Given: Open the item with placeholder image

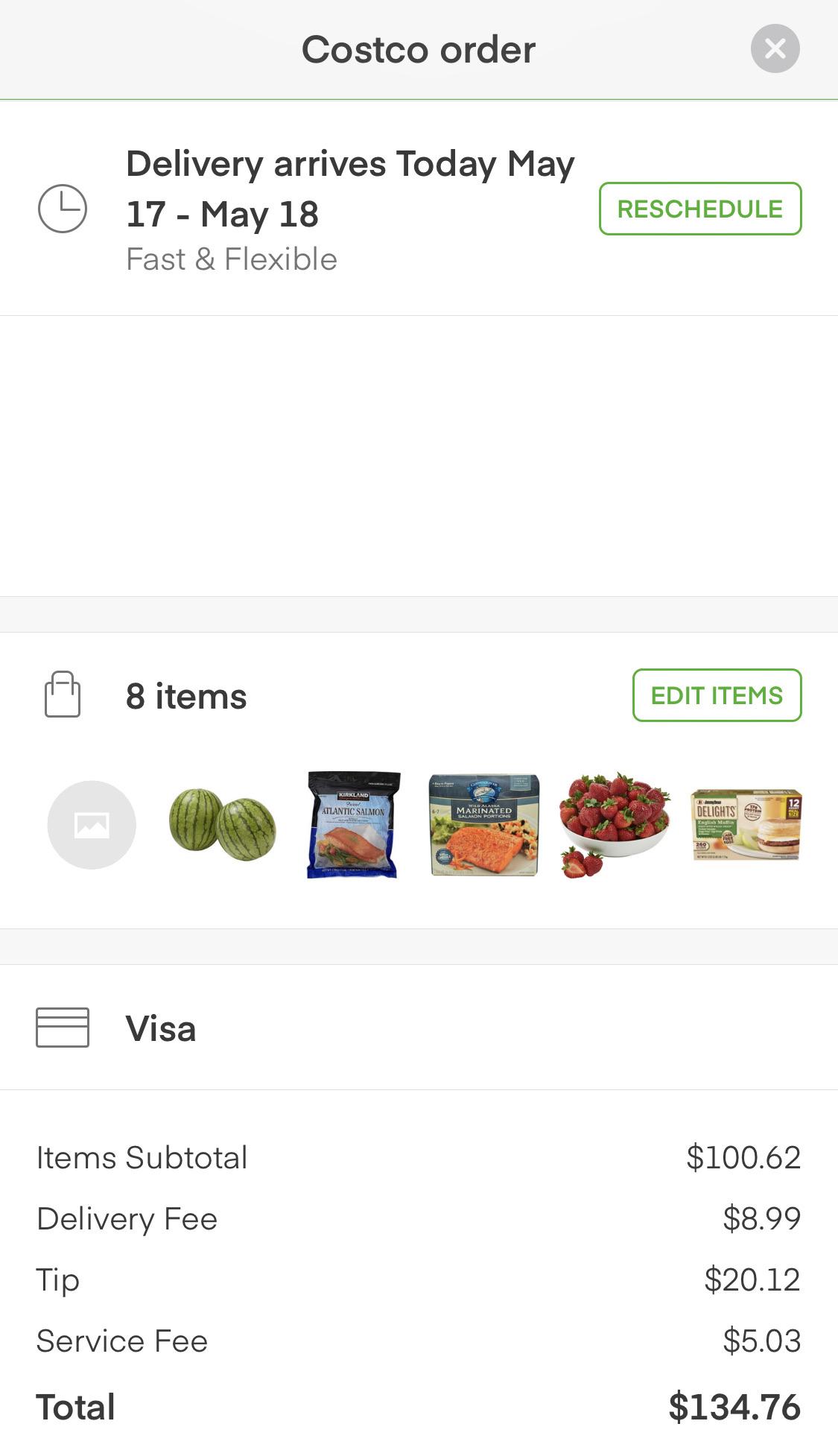Looking at the screenshot, I should pyautogui.click(x=92, y=825).
